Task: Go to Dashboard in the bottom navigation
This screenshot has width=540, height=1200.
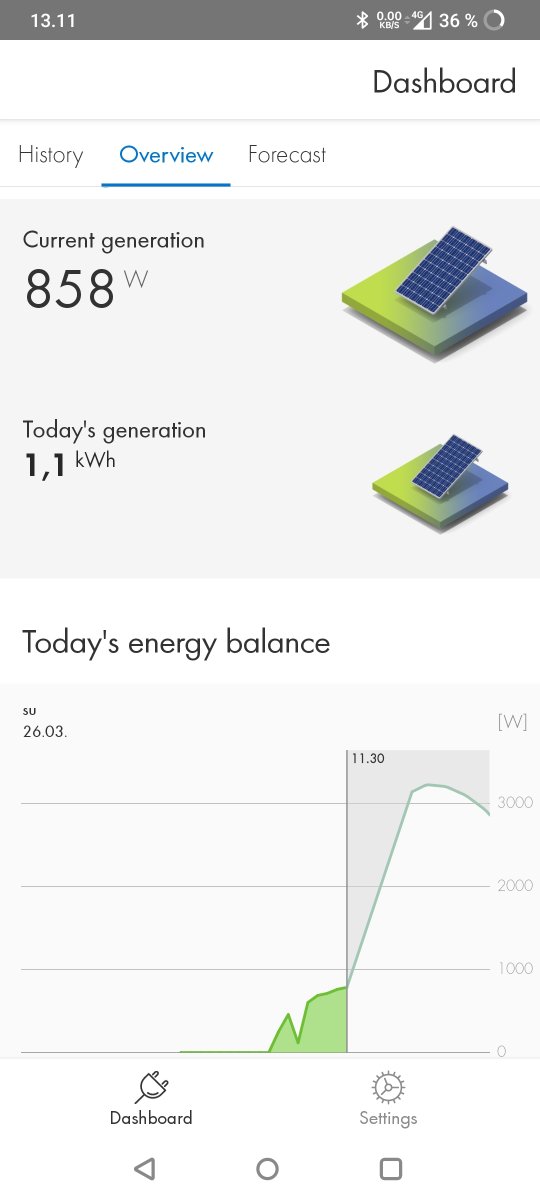Action: click(x=151, y=1099)
